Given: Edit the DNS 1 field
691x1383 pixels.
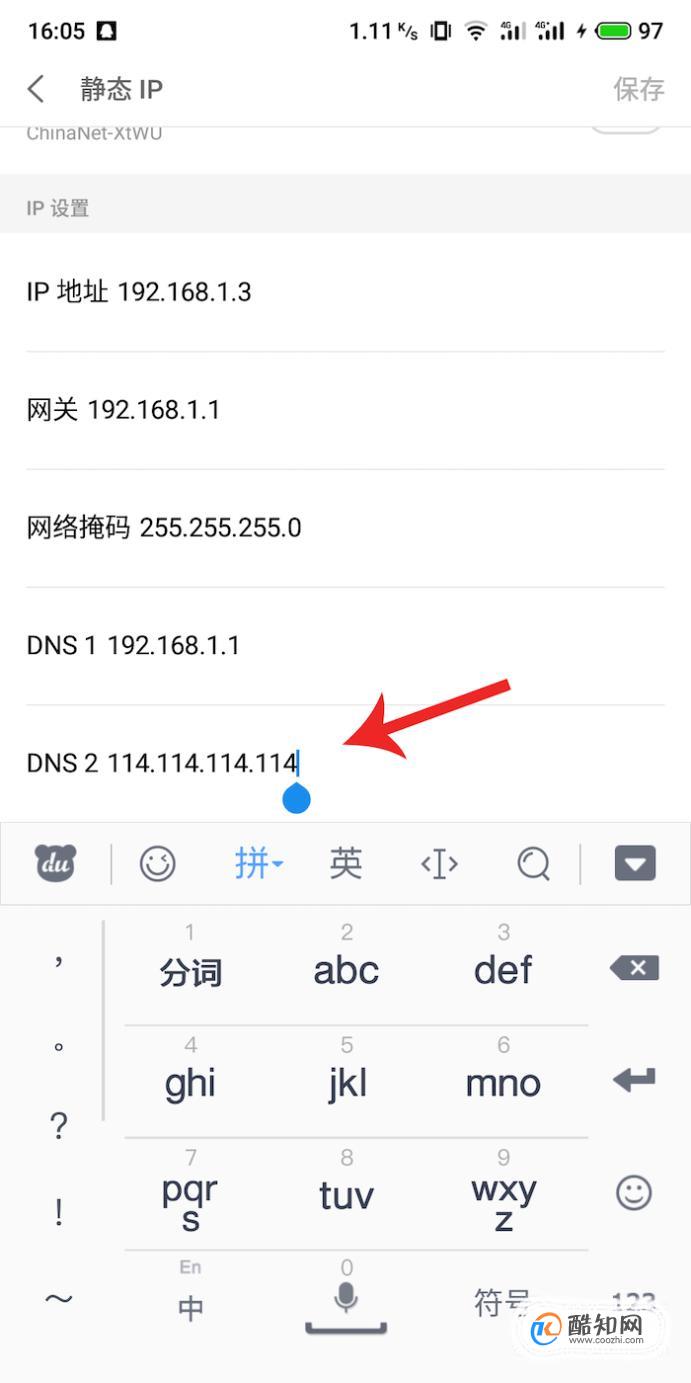Looking at the screenshot, I should (345, 646).
